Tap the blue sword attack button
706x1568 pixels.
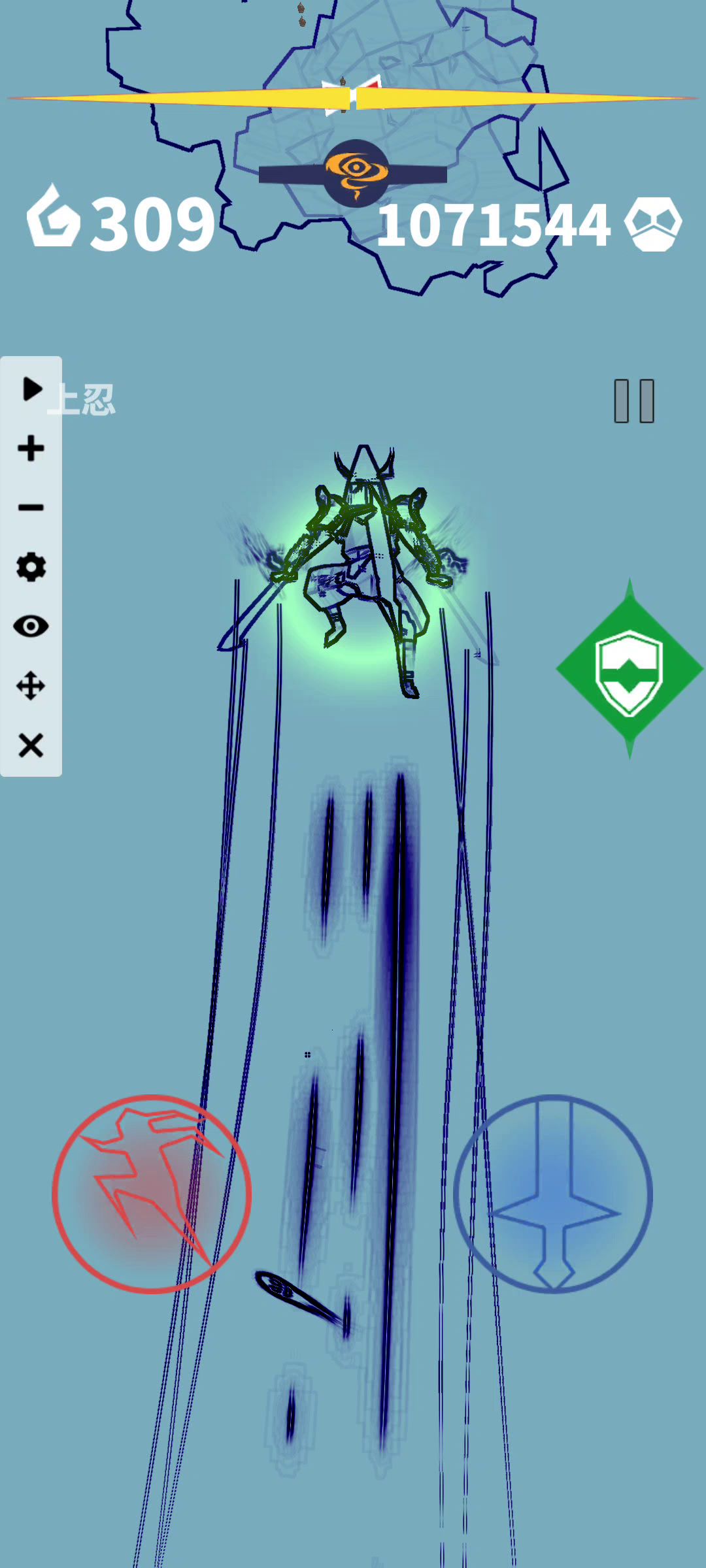(553, 1194)
